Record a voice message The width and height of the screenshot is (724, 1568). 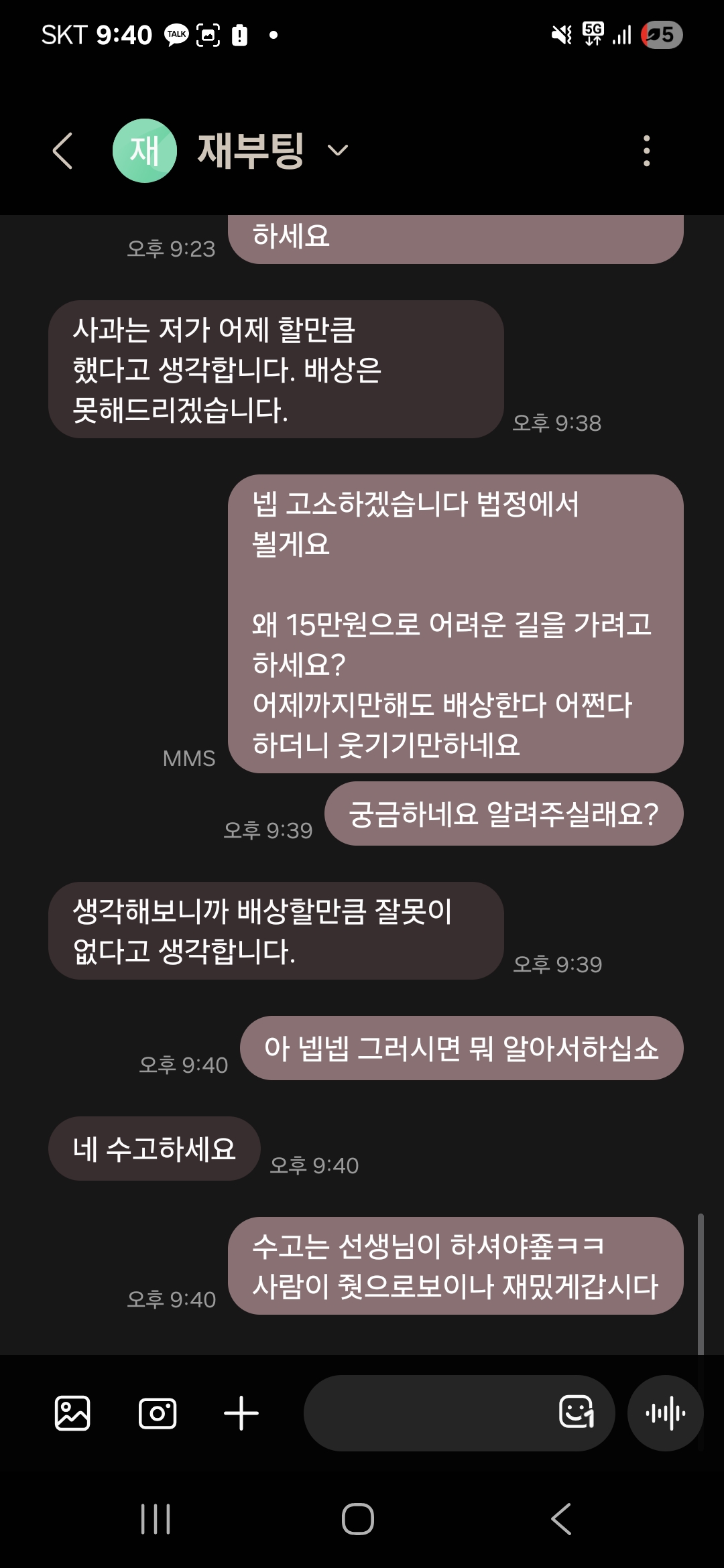[665, 1413]
